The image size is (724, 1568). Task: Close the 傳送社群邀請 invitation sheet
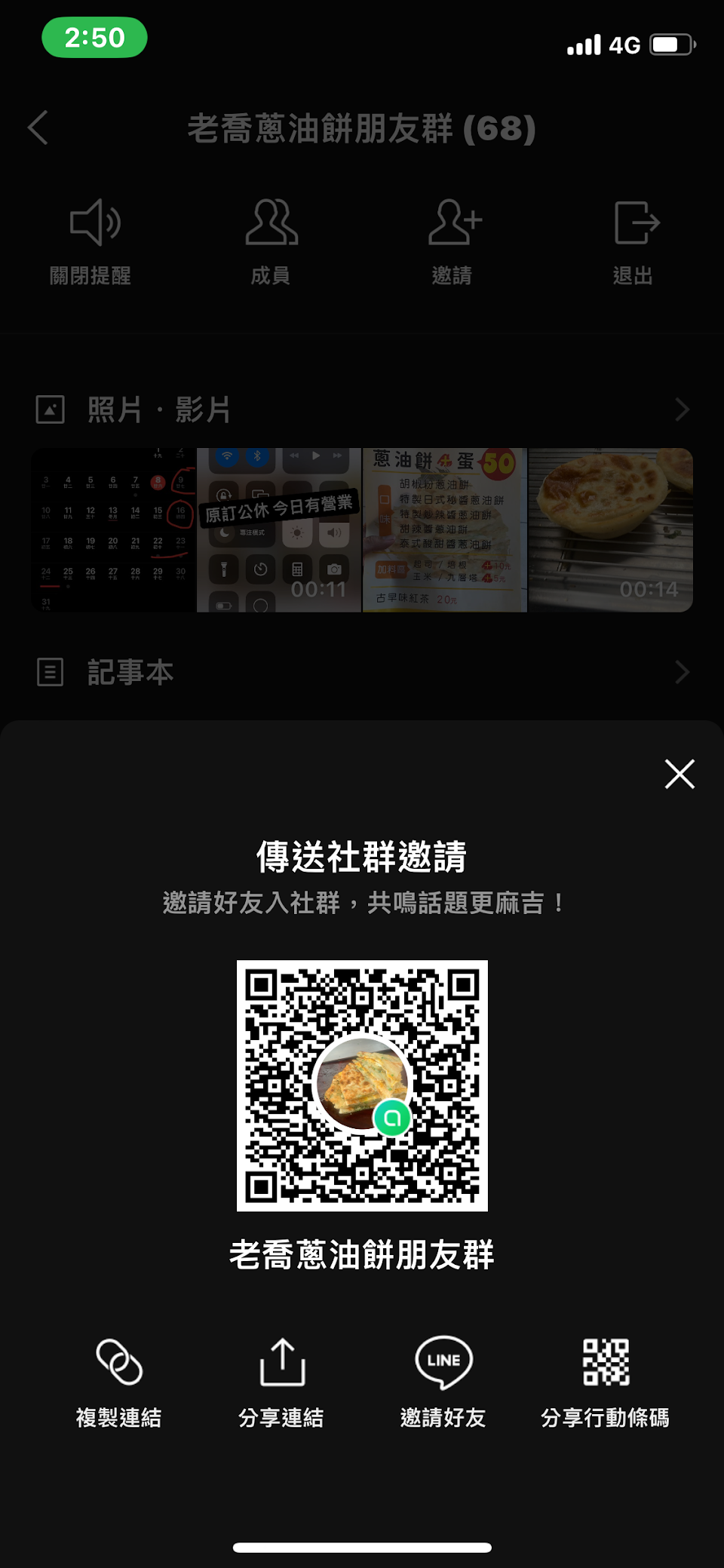tap(680, 774)
